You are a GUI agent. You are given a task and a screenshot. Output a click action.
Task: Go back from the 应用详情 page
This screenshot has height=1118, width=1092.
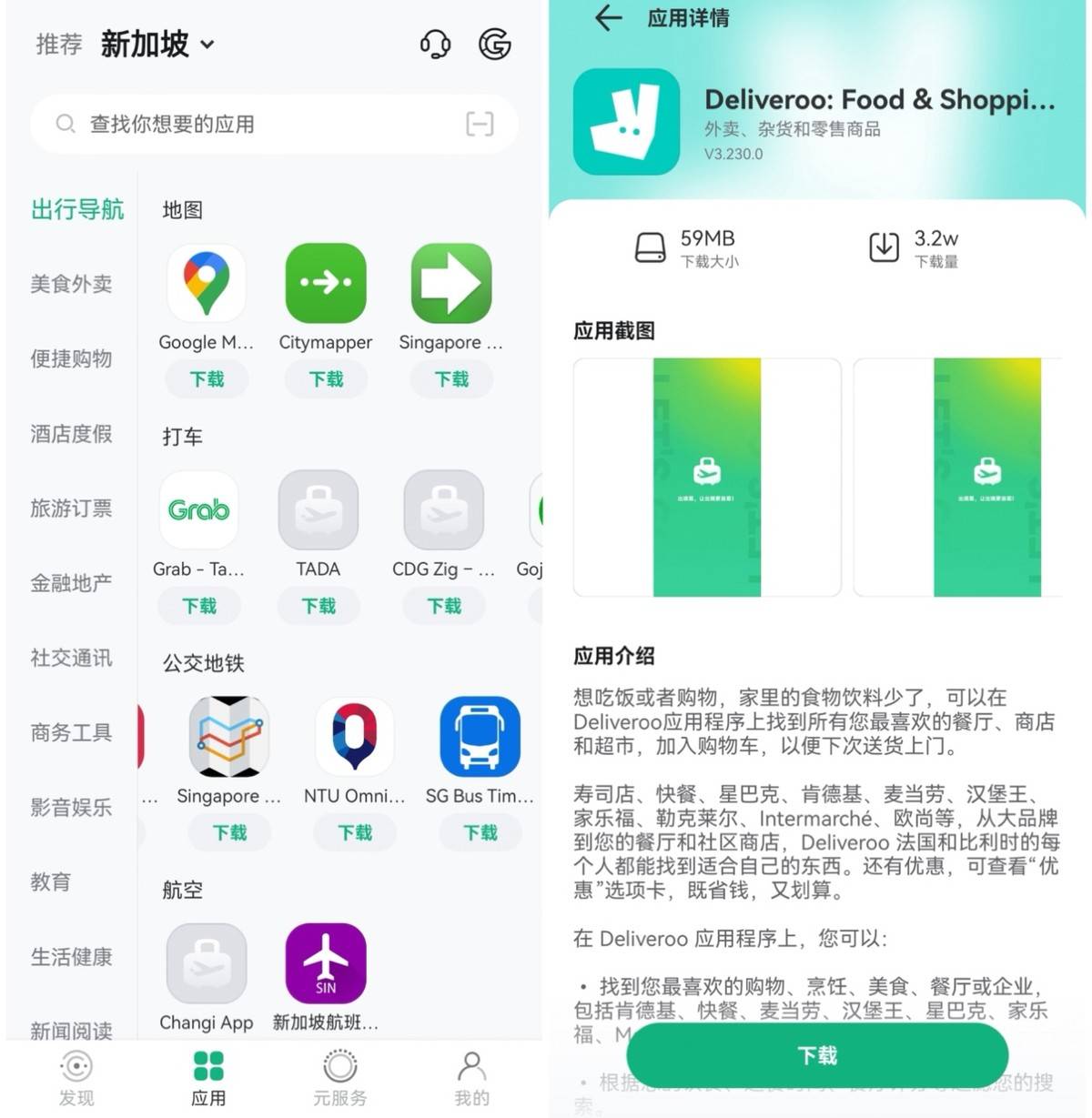click(608, 17)
